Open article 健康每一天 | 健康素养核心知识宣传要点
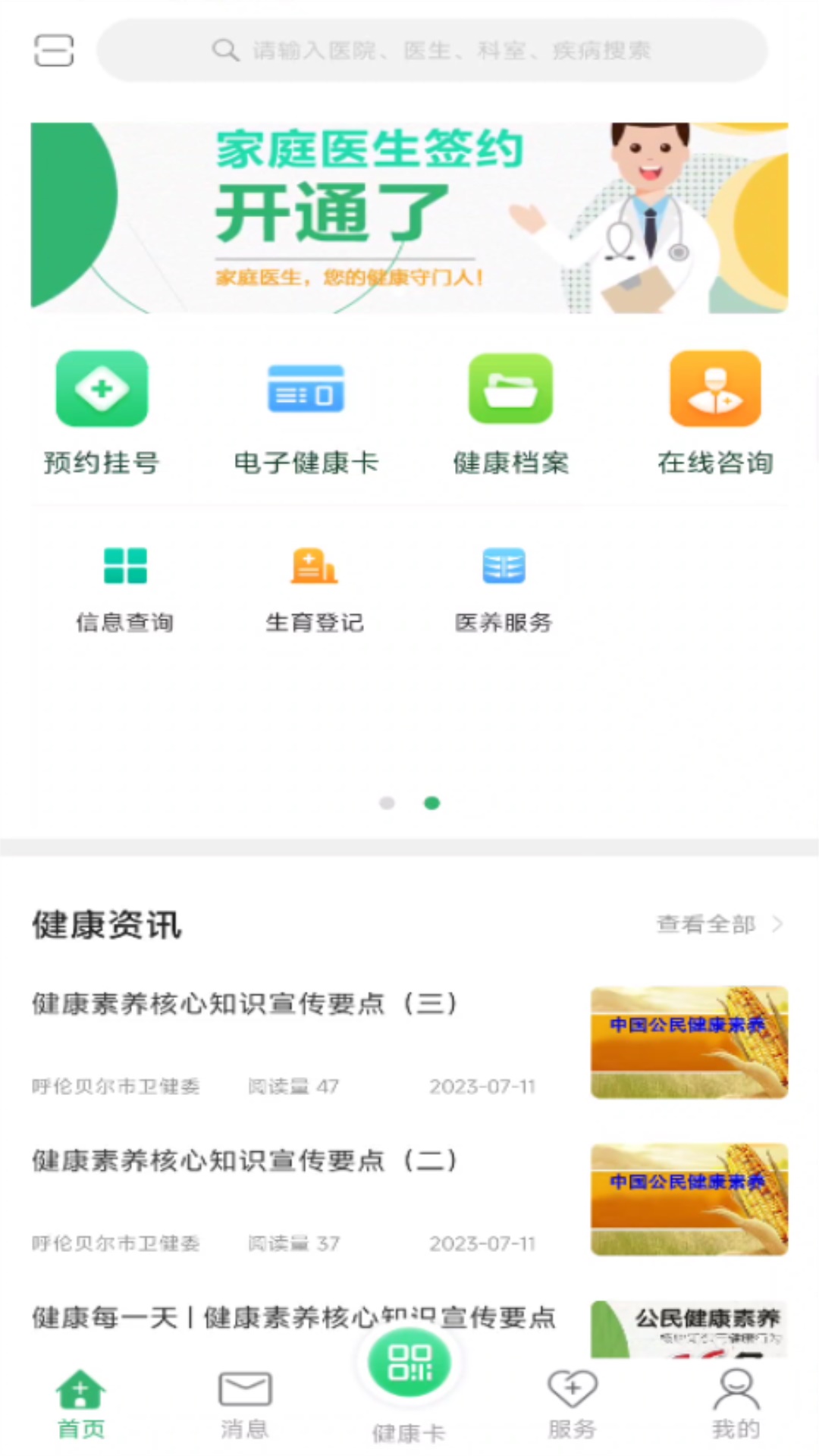 (x=294, y=1318)
